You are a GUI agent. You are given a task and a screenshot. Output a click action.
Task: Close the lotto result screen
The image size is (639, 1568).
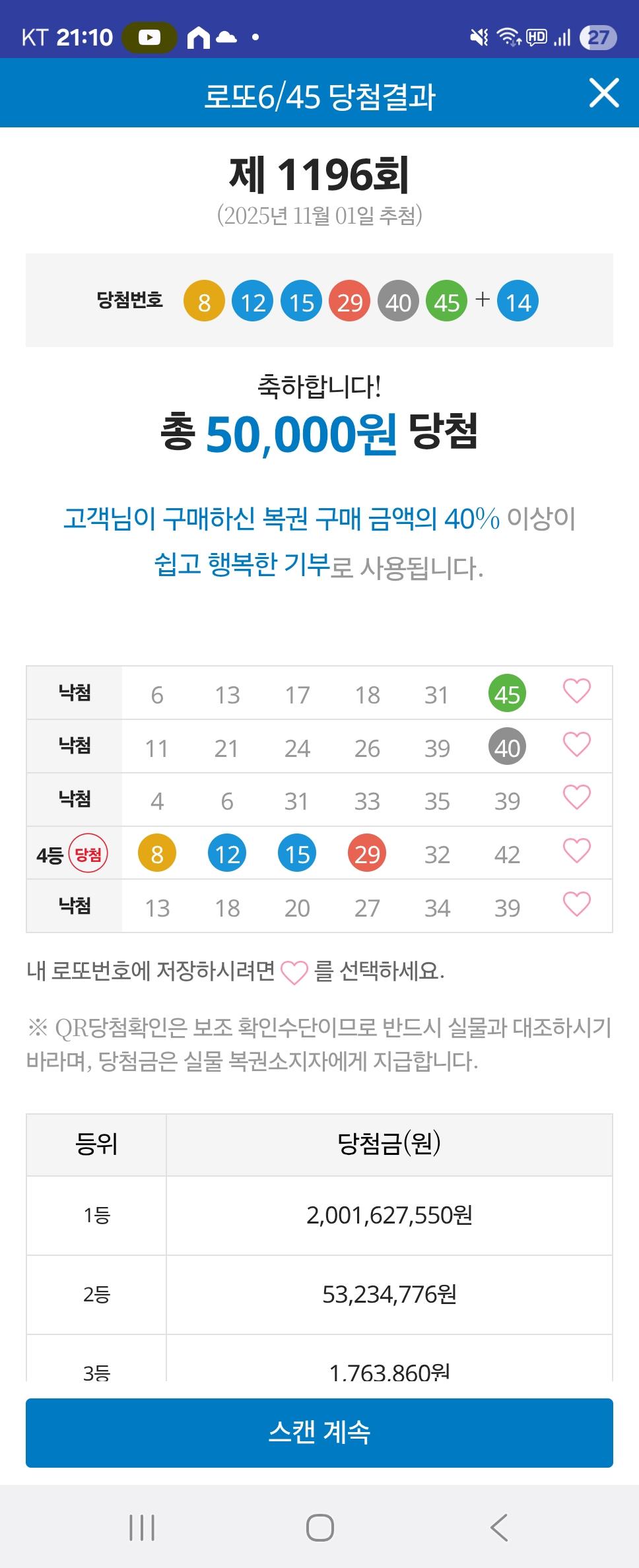click(604, 92)
